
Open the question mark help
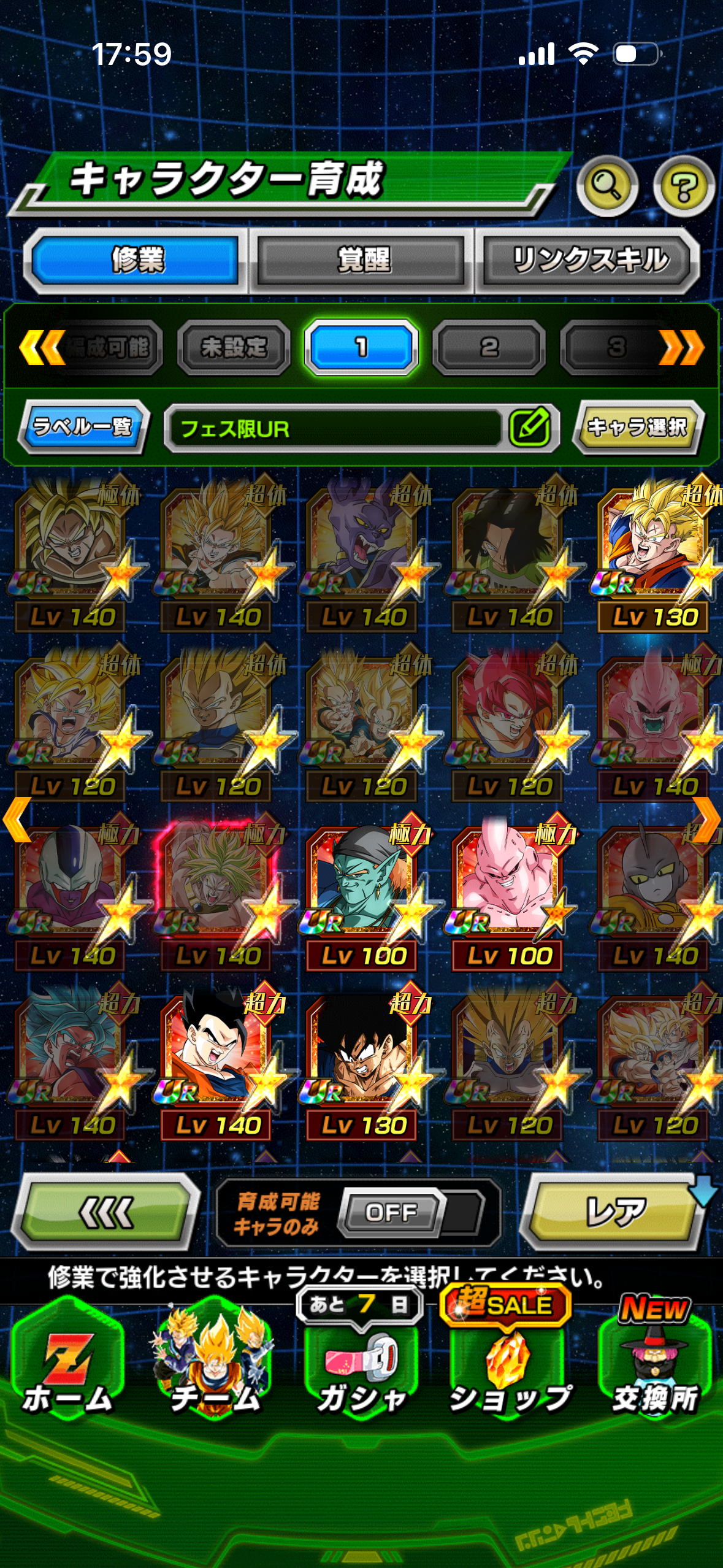683,186
